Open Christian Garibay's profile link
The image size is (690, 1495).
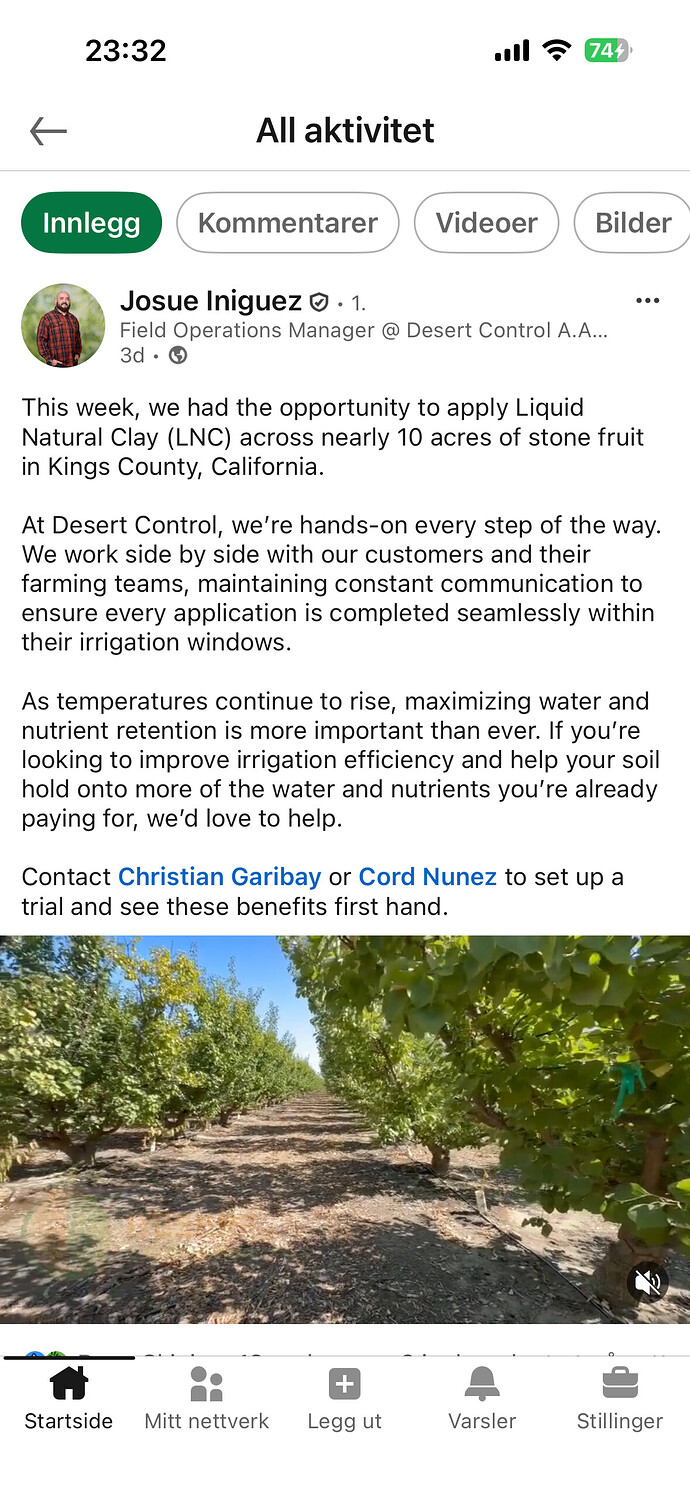click(220, 877)
